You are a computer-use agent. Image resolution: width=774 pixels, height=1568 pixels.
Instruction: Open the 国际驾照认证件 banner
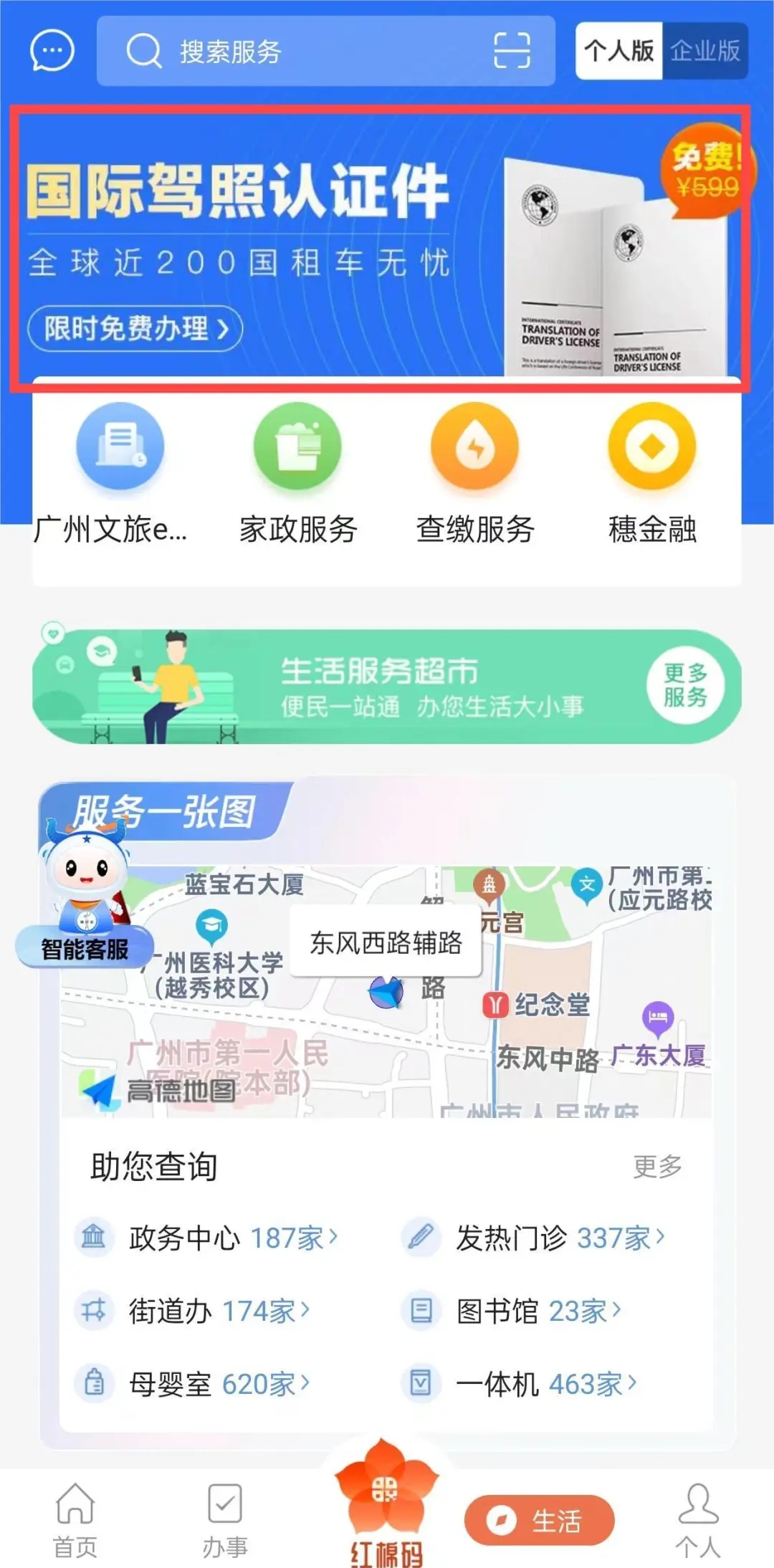coord(380,247)
